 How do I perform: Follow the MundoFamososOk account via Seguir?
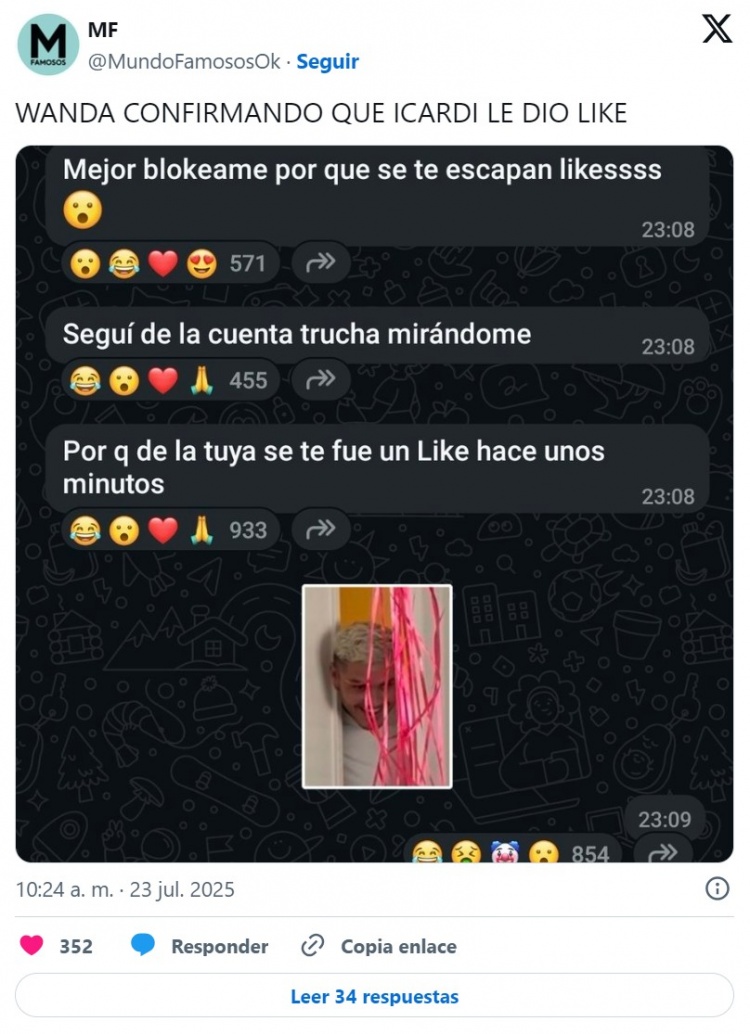tap(327, 62)
